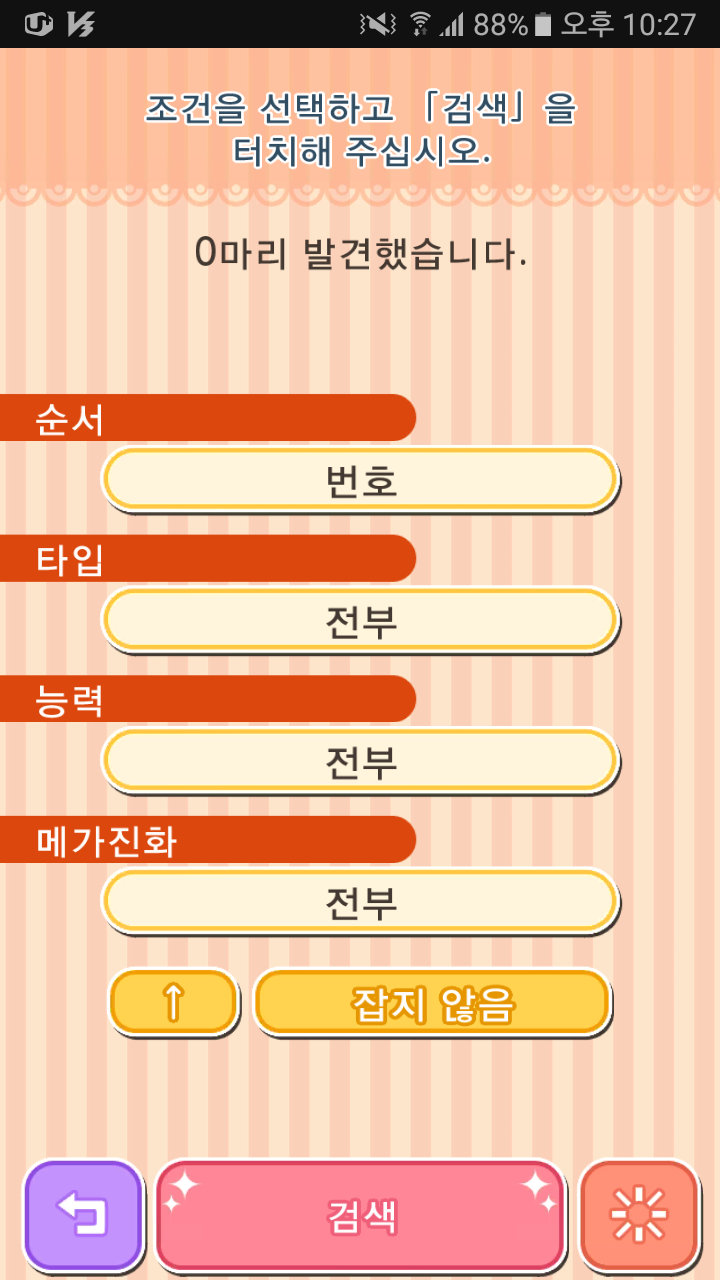Open the 타입 filter selector
The width and height of the screenshot is (720, 1280).
pyautogui.click(x=360, y=621)
